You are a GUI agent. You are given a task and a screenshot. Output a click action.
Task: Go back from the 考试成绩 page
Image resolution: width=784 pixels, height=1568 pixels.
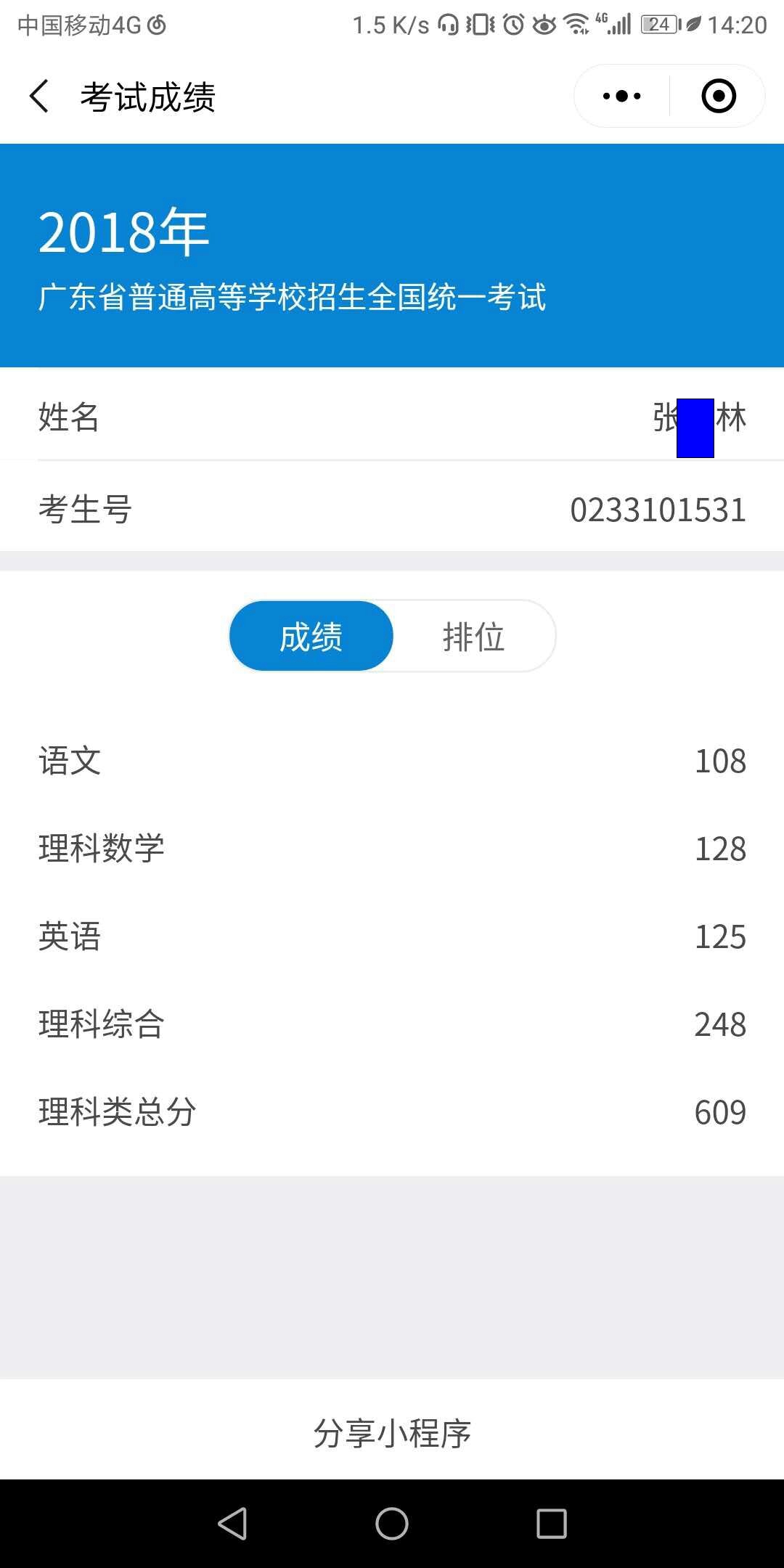coord(39,97)
